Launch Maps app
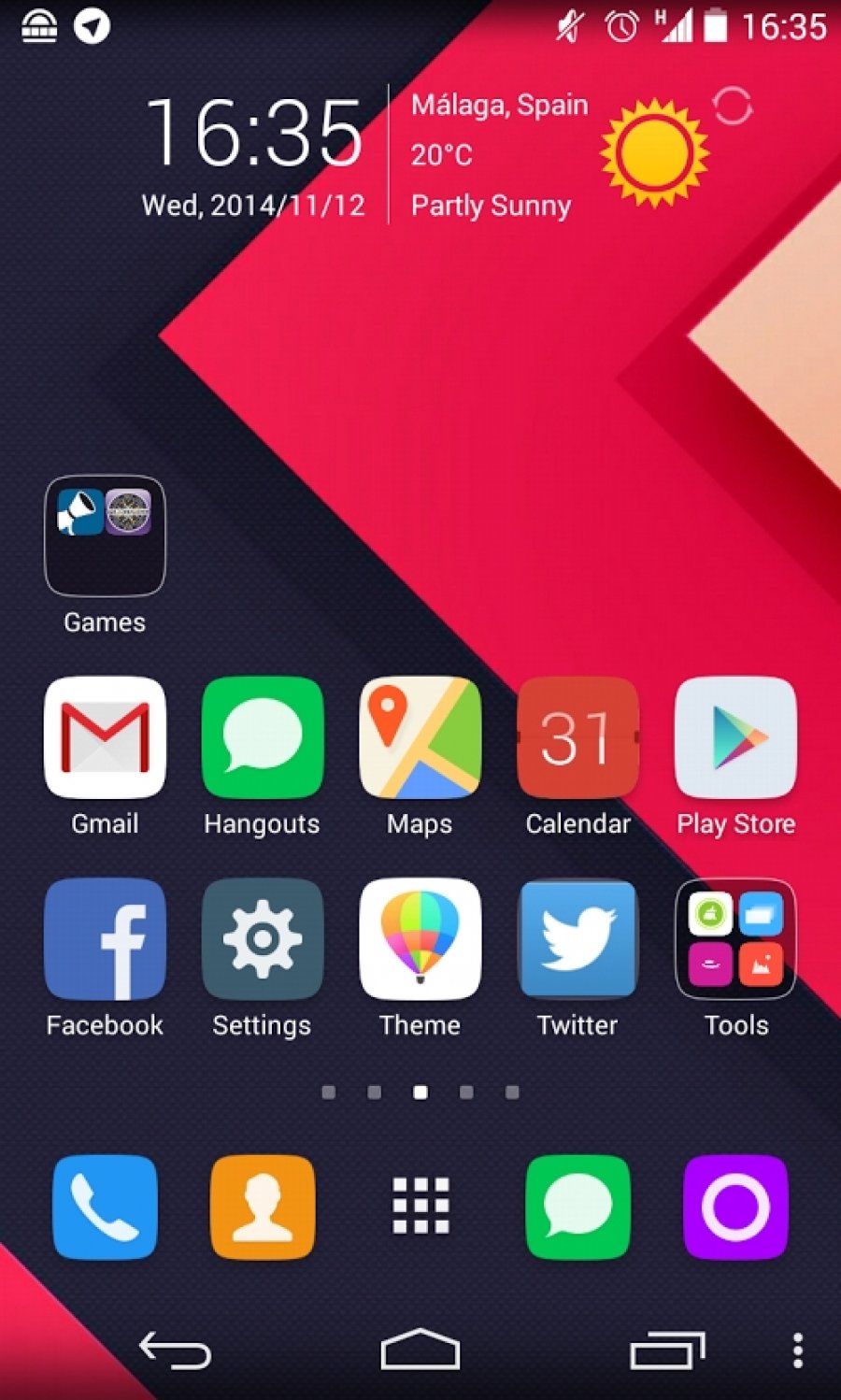The image size is (841, 1400). tap(420, 738)
